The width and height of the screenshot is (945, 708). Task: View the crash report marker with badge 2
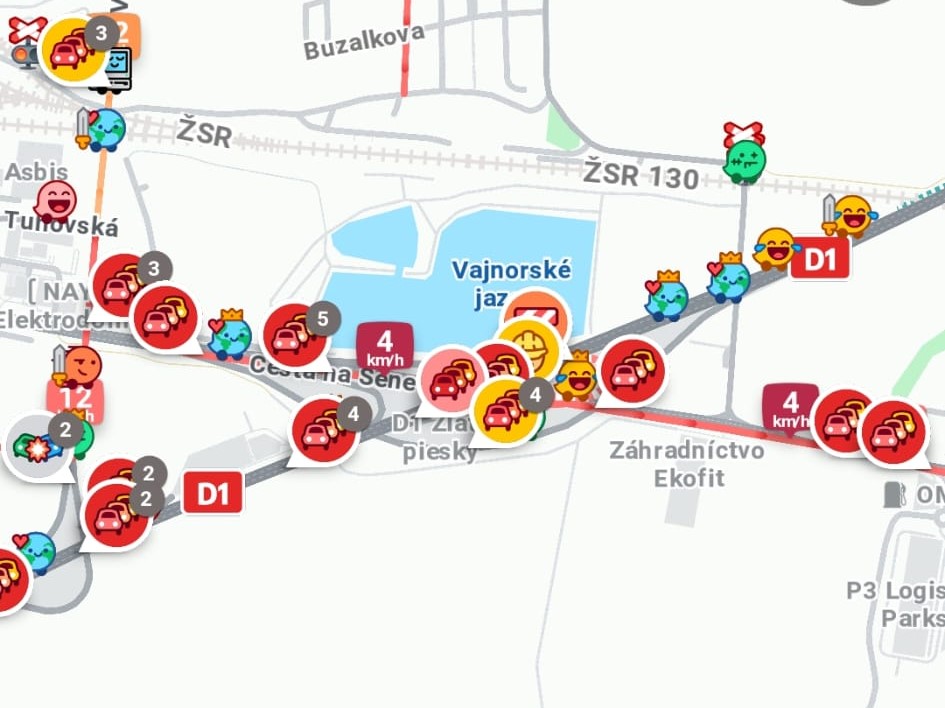coord(41,447)
